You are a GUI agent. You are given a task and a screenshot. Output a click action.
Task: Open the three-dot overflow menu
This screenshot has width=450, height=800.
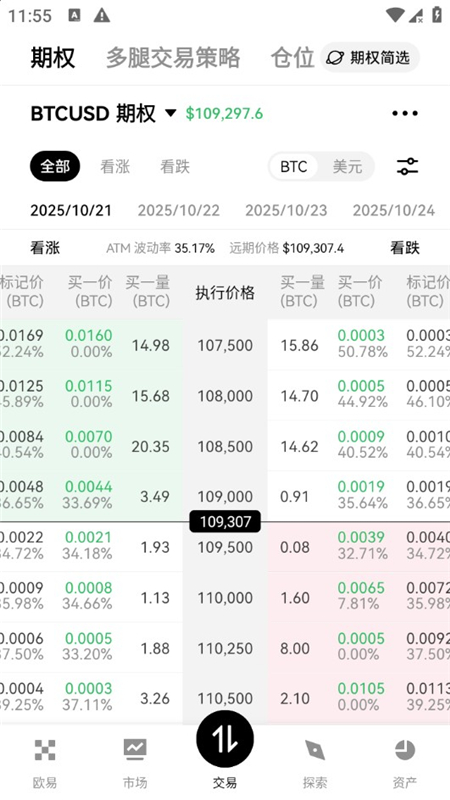pos(405,113)
